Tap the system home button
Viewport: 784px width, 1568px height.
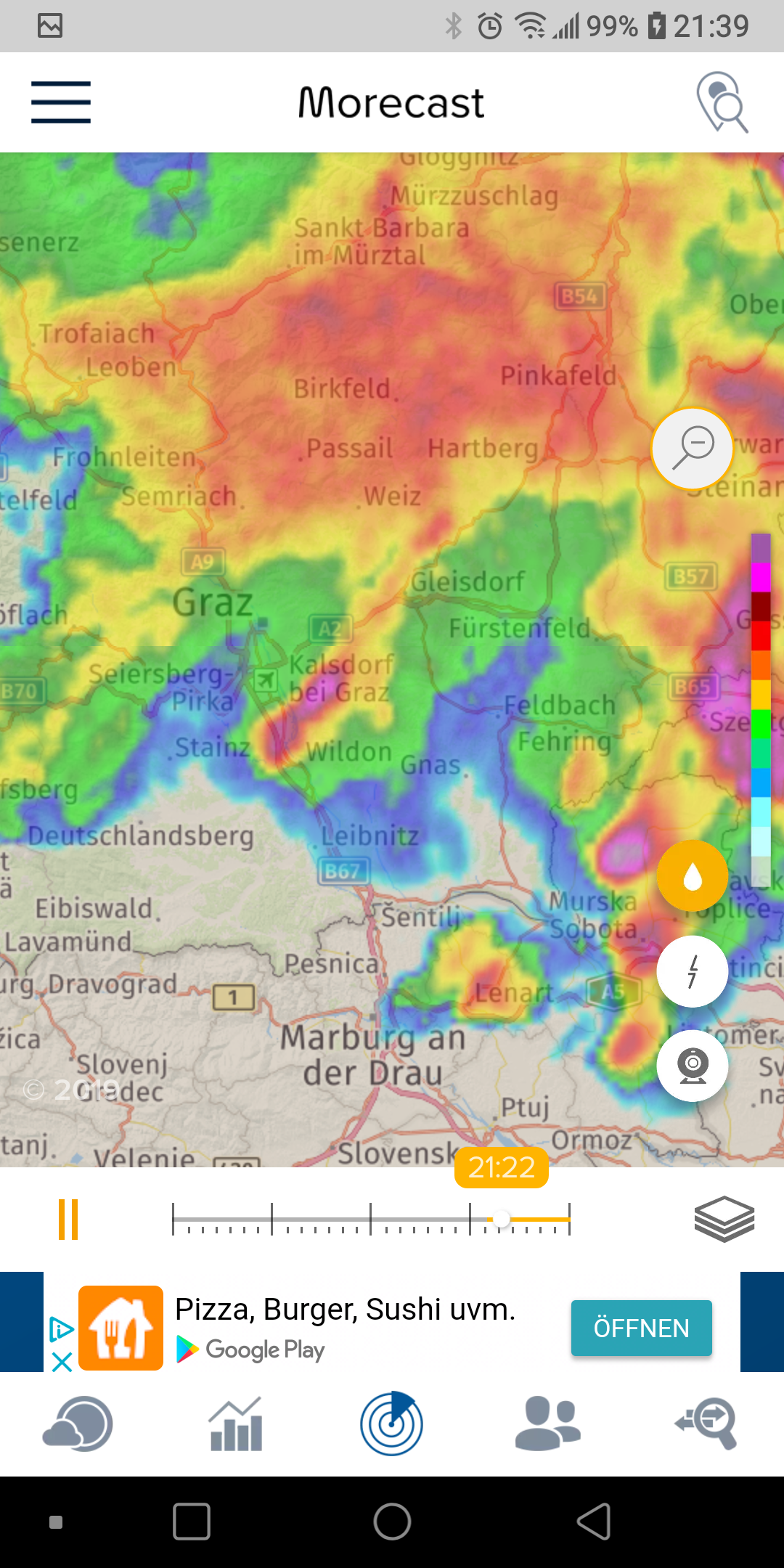pos(392,1522)
